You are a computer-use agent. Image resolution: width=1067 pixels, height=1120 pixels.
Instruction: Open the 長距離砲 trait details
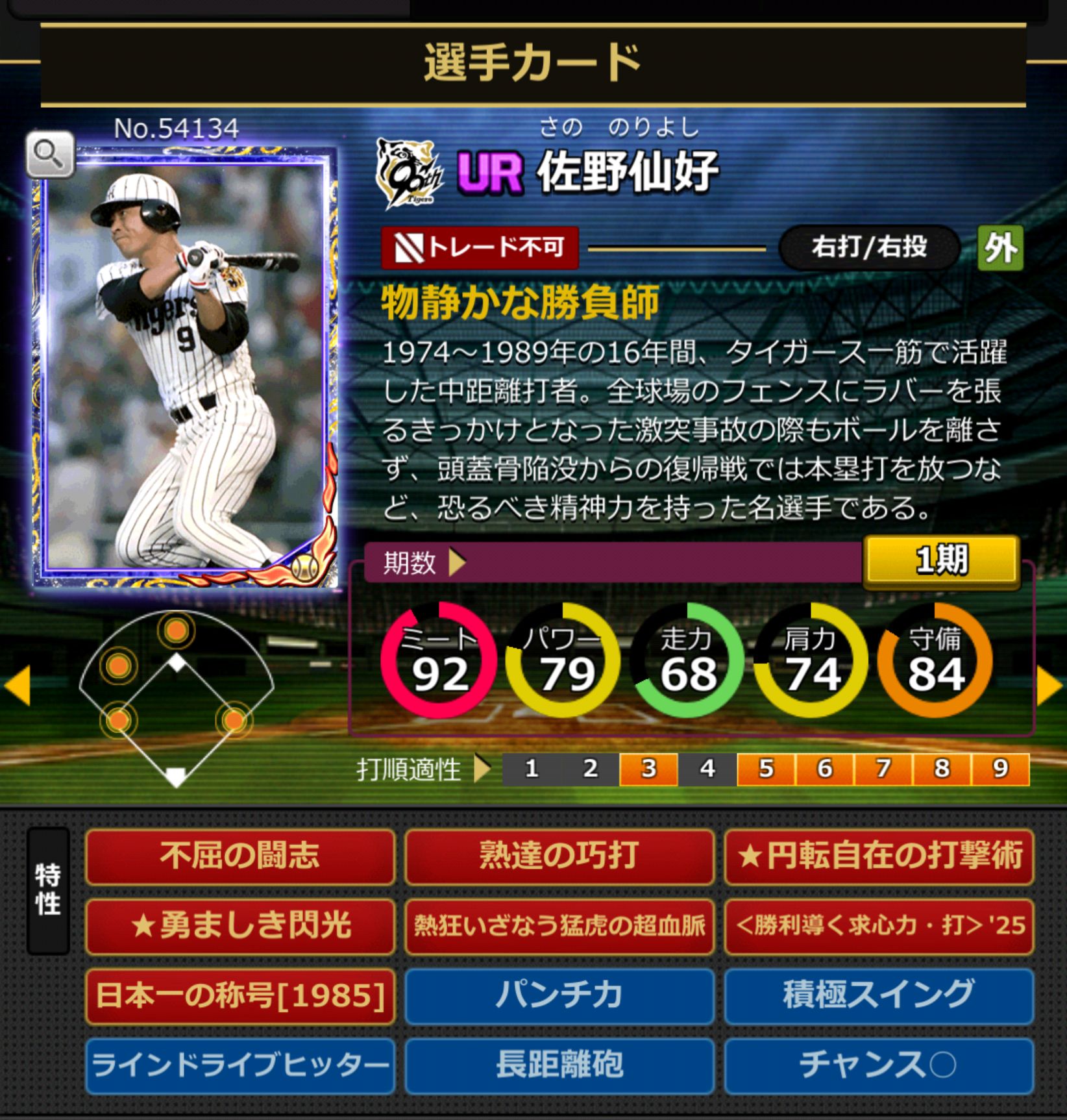(559, 1065)
